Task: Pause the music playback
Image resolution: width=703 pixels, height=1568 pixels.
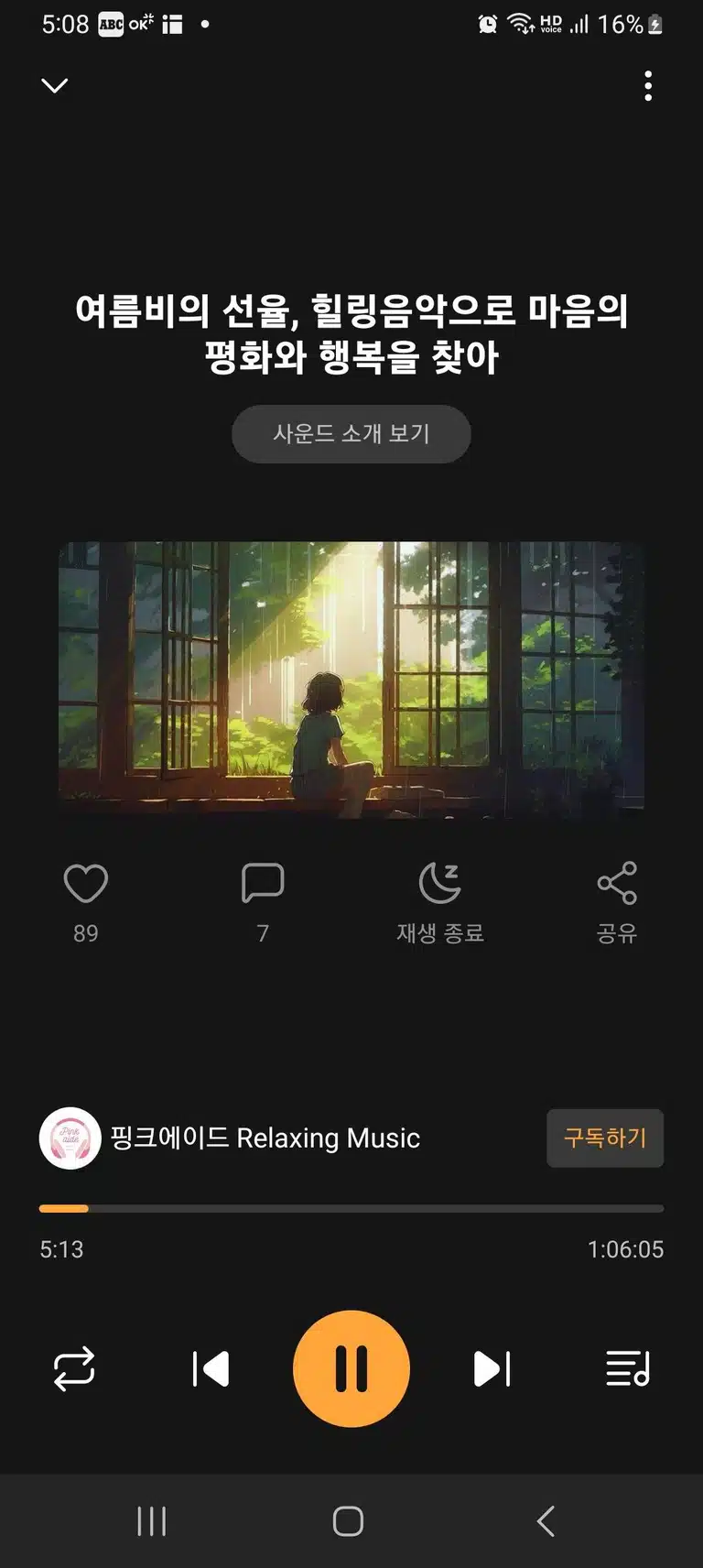Action: pos(351,1369)
